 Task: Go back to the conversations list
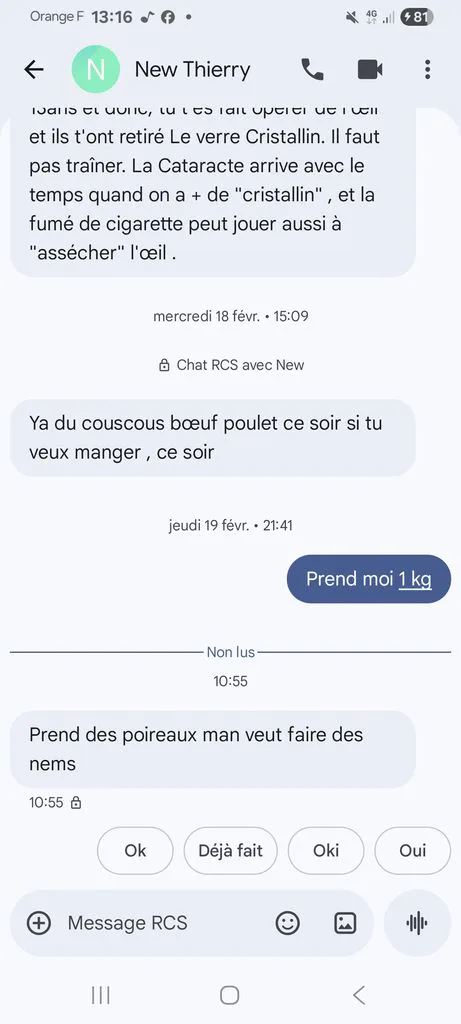(33, 69)
